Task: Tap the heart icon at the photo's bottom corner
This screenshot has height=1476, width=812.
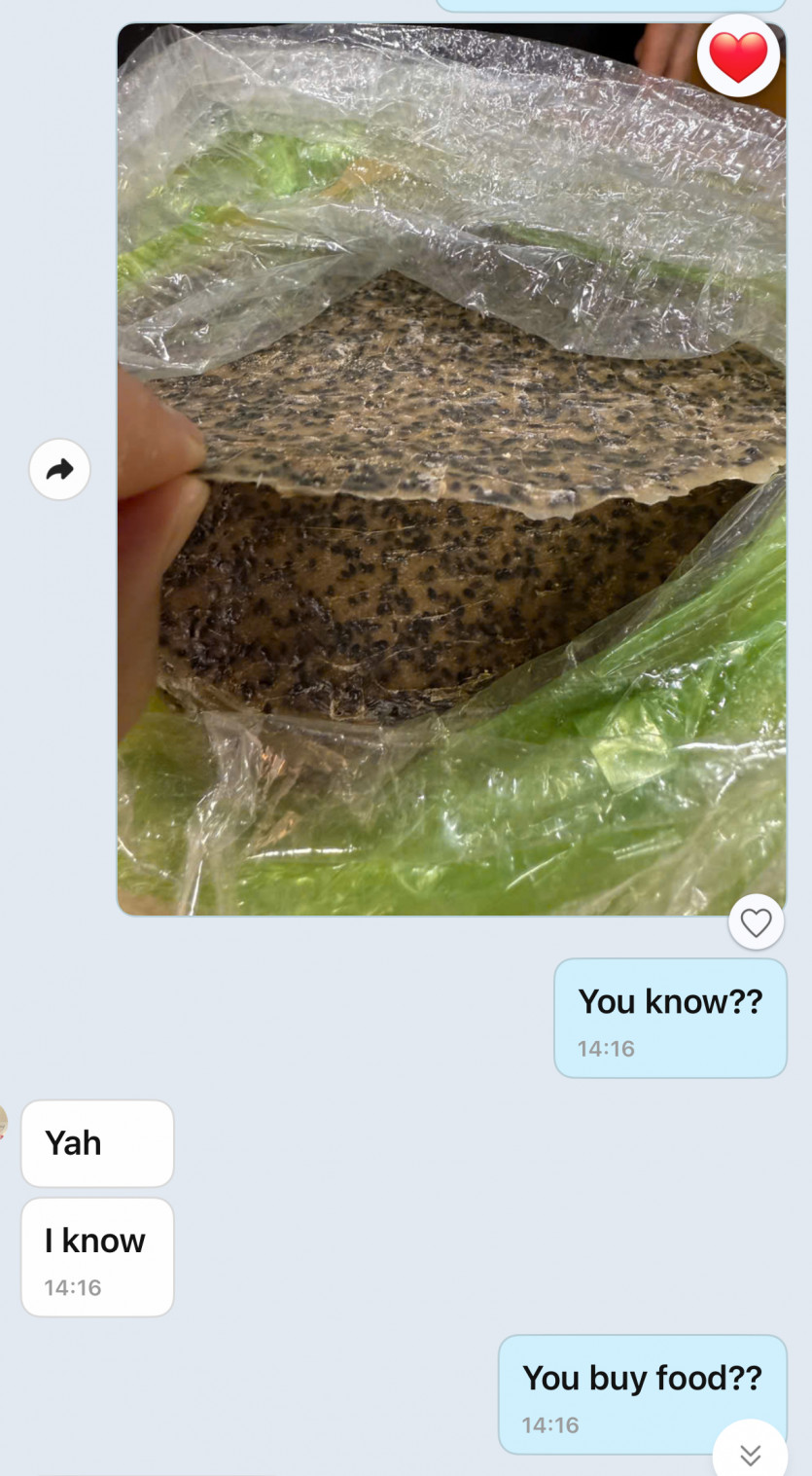Action: point(756,920)
